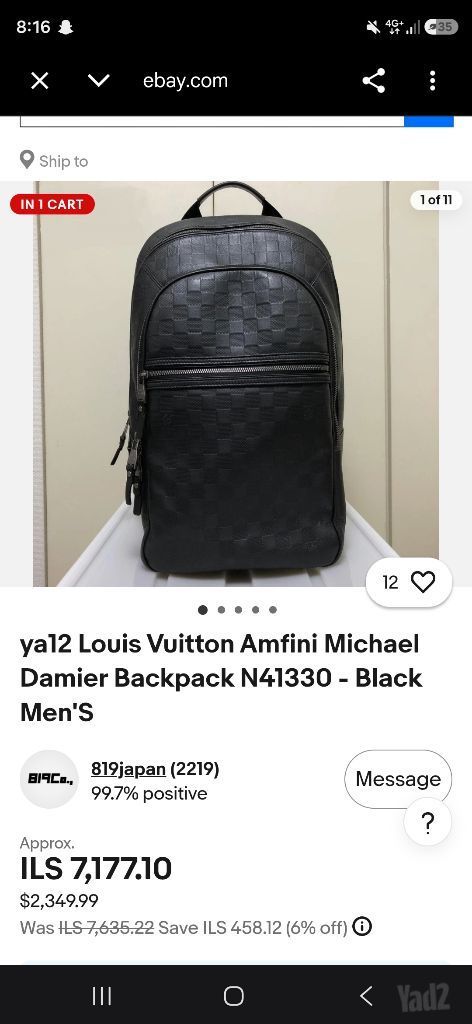
Task: Add the backpack to watchlist
Action: (x=409, y=582)
